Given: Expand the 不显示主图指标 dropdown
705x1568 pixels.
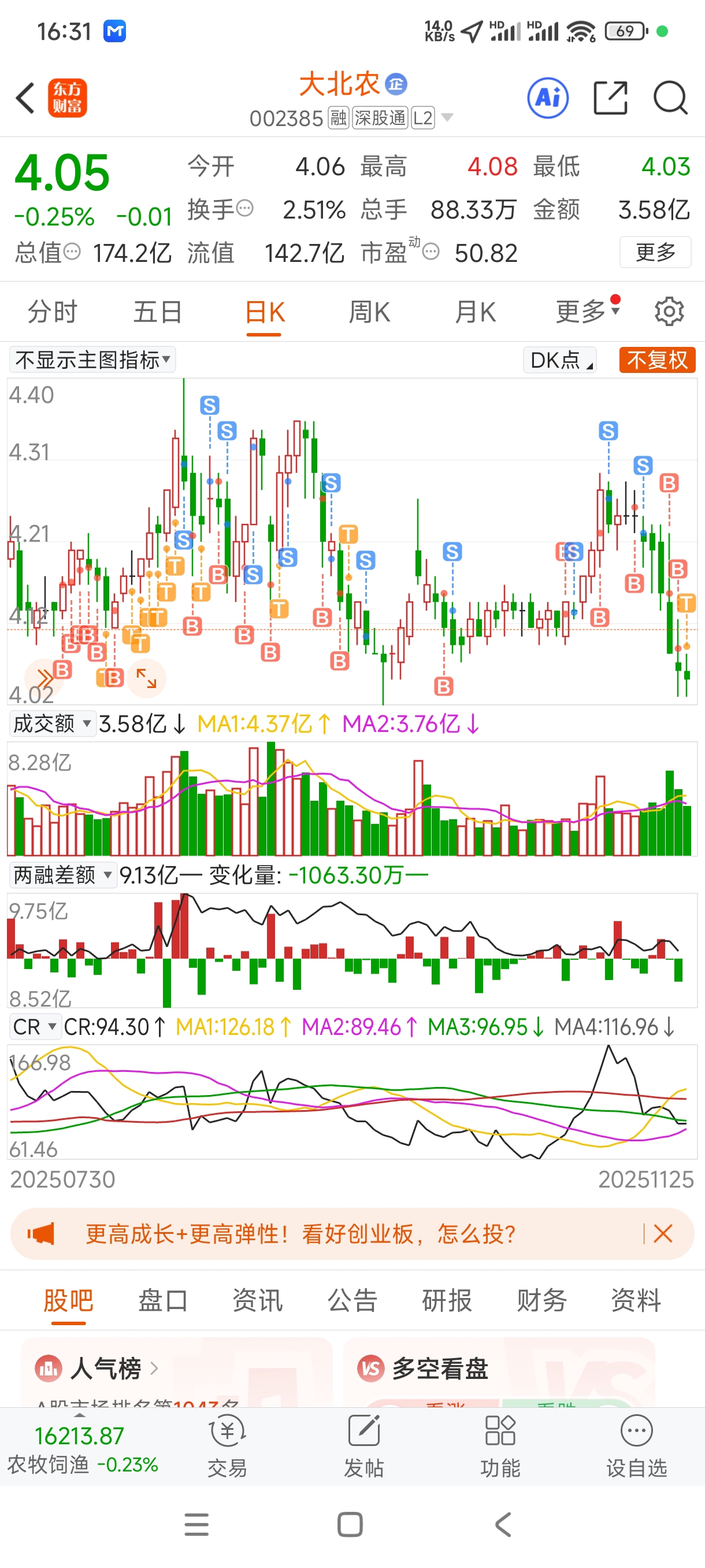Looking at the screenshot, I should [92, 360].
